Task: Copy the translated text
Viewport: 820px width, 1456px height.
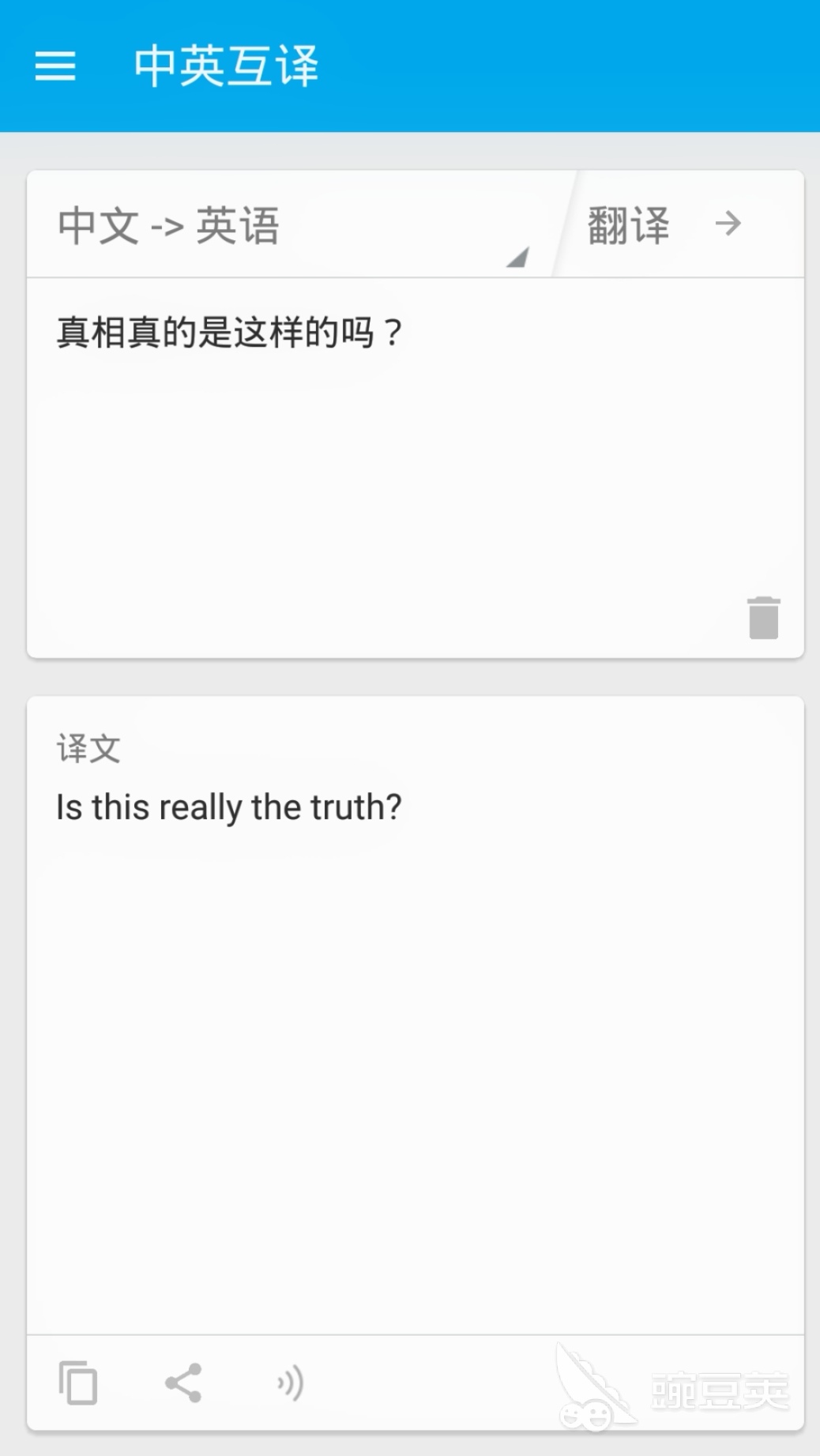Action: click(78, 1383)
